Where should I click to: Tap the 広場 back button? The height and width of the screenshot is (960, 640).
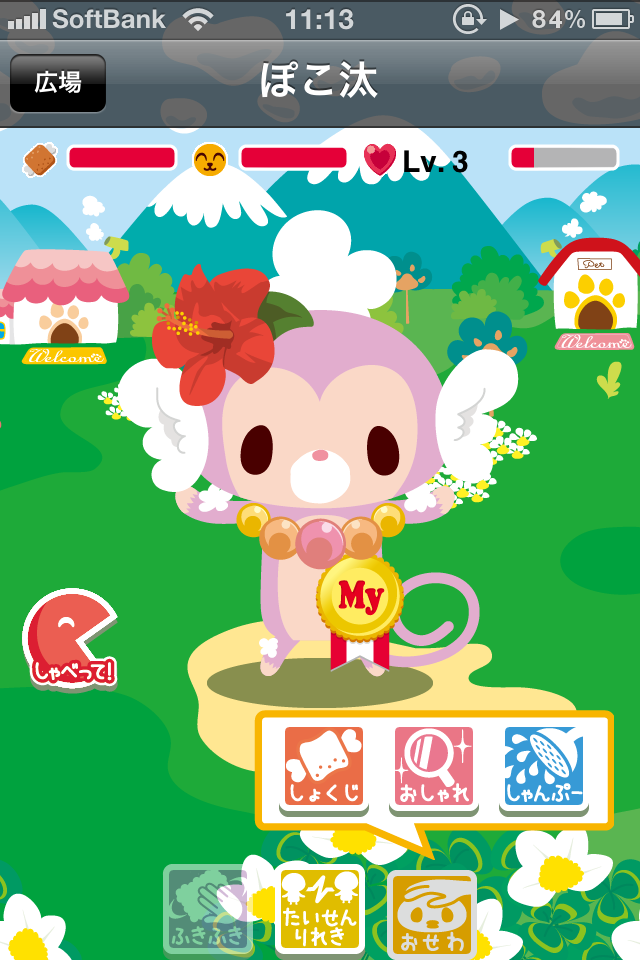click(x=57, y=83)
